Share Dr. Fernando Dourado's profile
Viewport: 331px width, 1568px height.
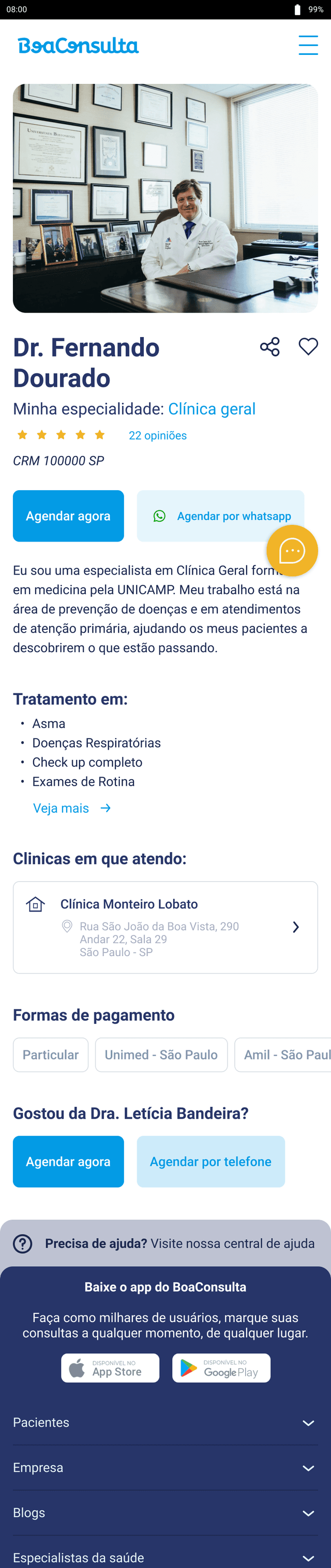tap(269, 347)
